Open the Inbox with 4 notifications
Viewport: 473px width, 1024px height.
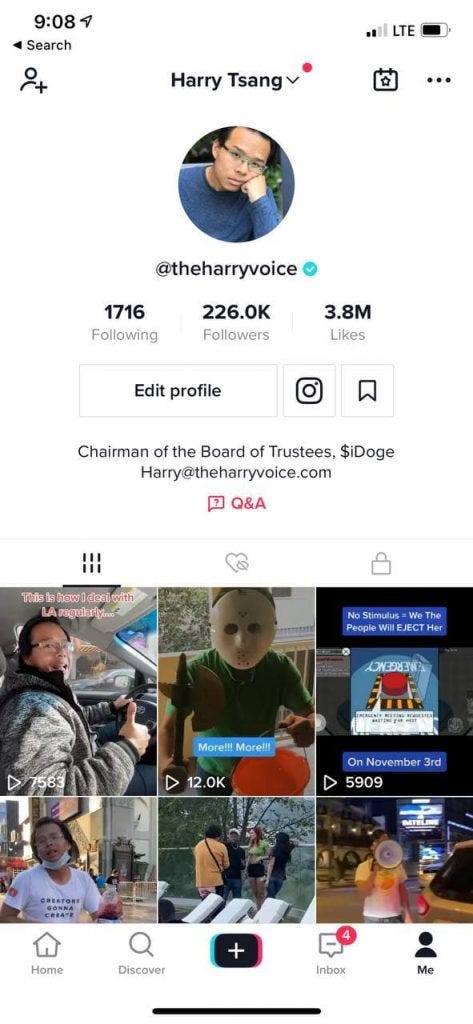click(x=331, y=954)
